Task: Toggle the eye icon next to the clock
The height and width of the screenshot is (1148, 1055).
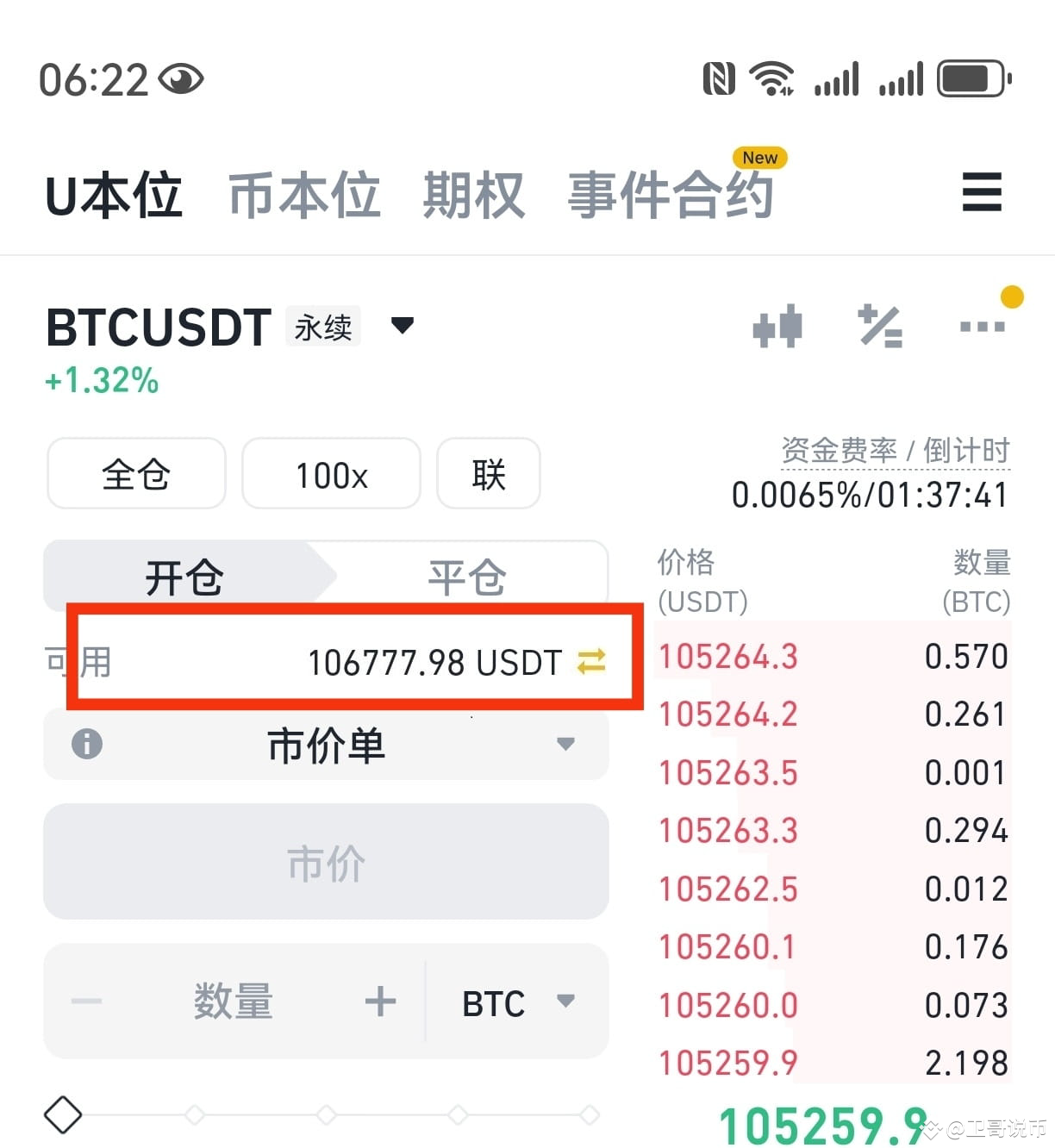Action: (182, 78)
